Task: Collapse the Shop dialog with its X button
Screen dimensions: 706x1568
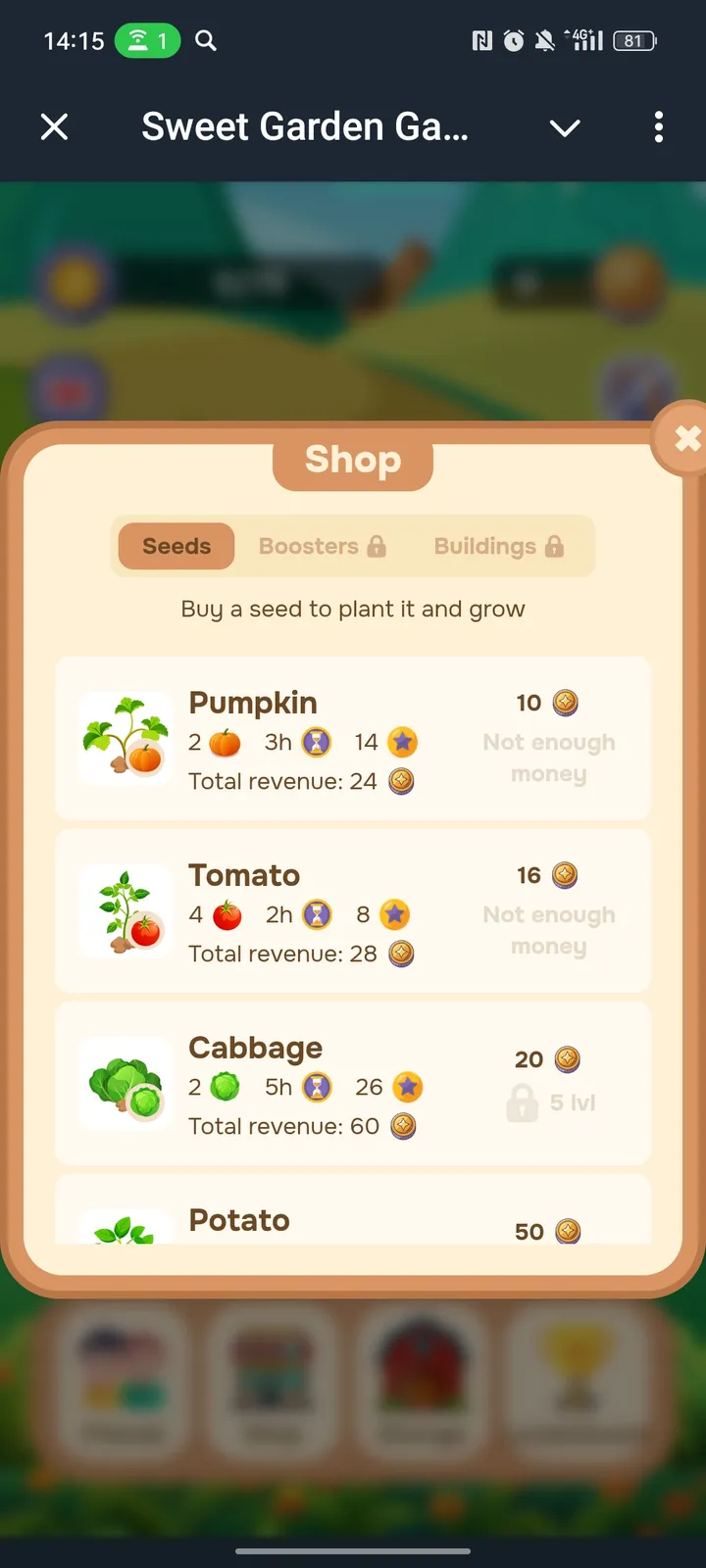Action: pos(686,438)
